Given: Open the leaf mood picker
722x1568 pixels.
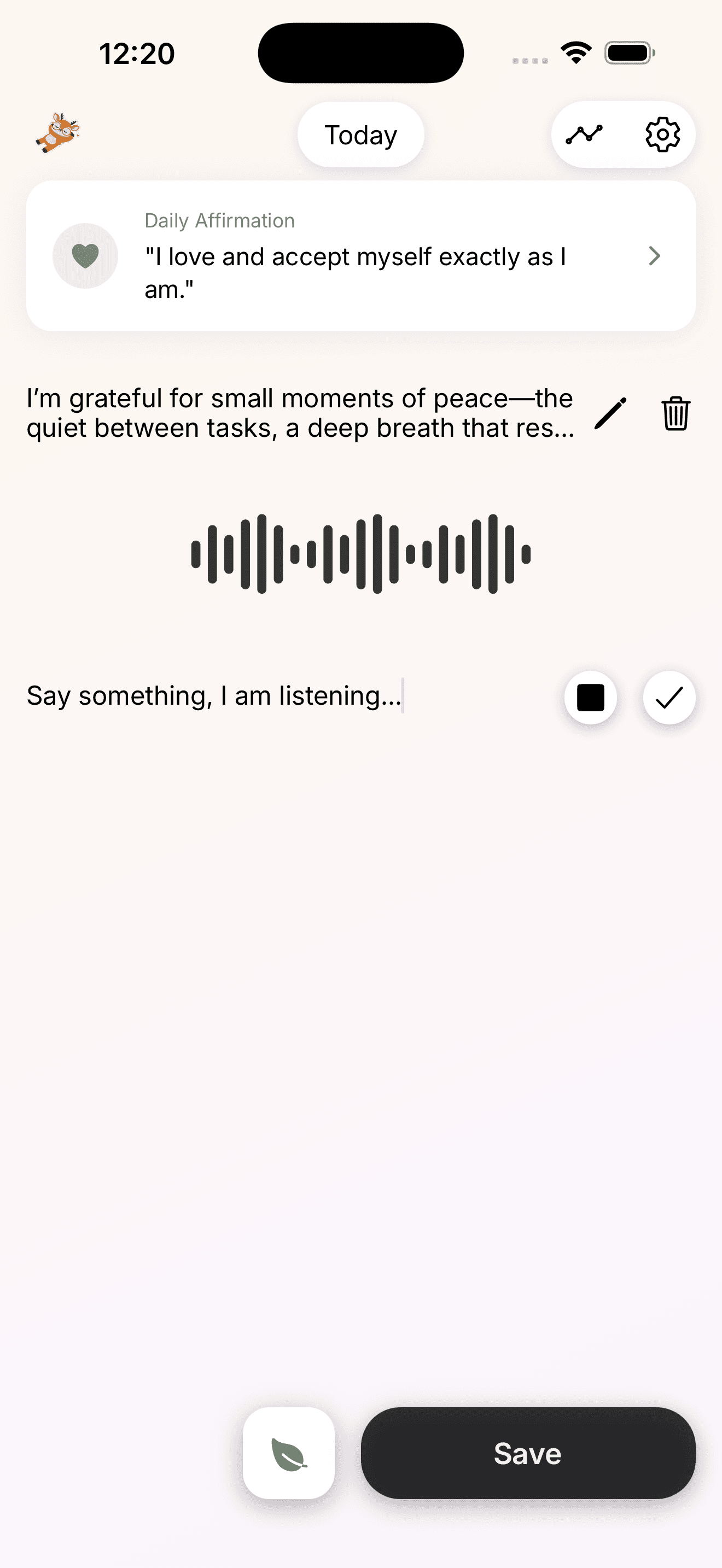Looking at the screenshot, I should coord(289,1454).
